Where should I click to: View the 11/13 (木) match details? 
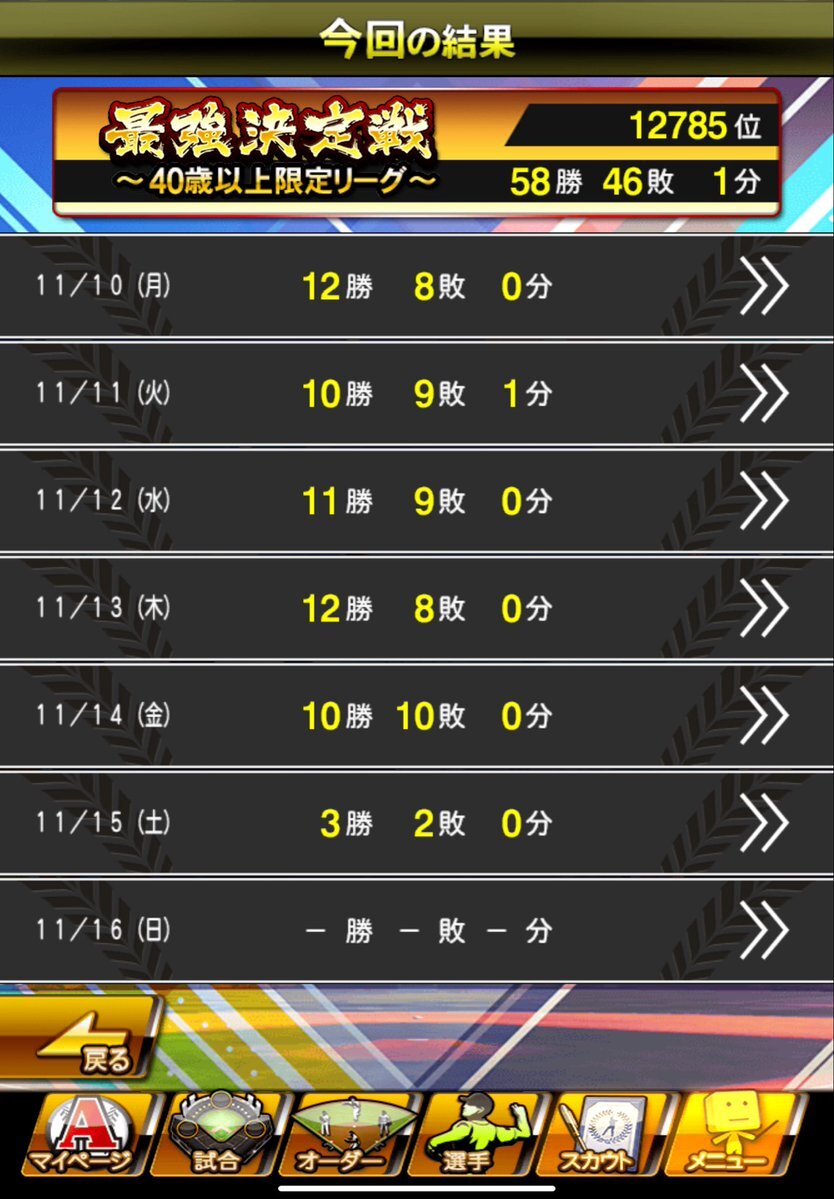click(x=417, y=608)
